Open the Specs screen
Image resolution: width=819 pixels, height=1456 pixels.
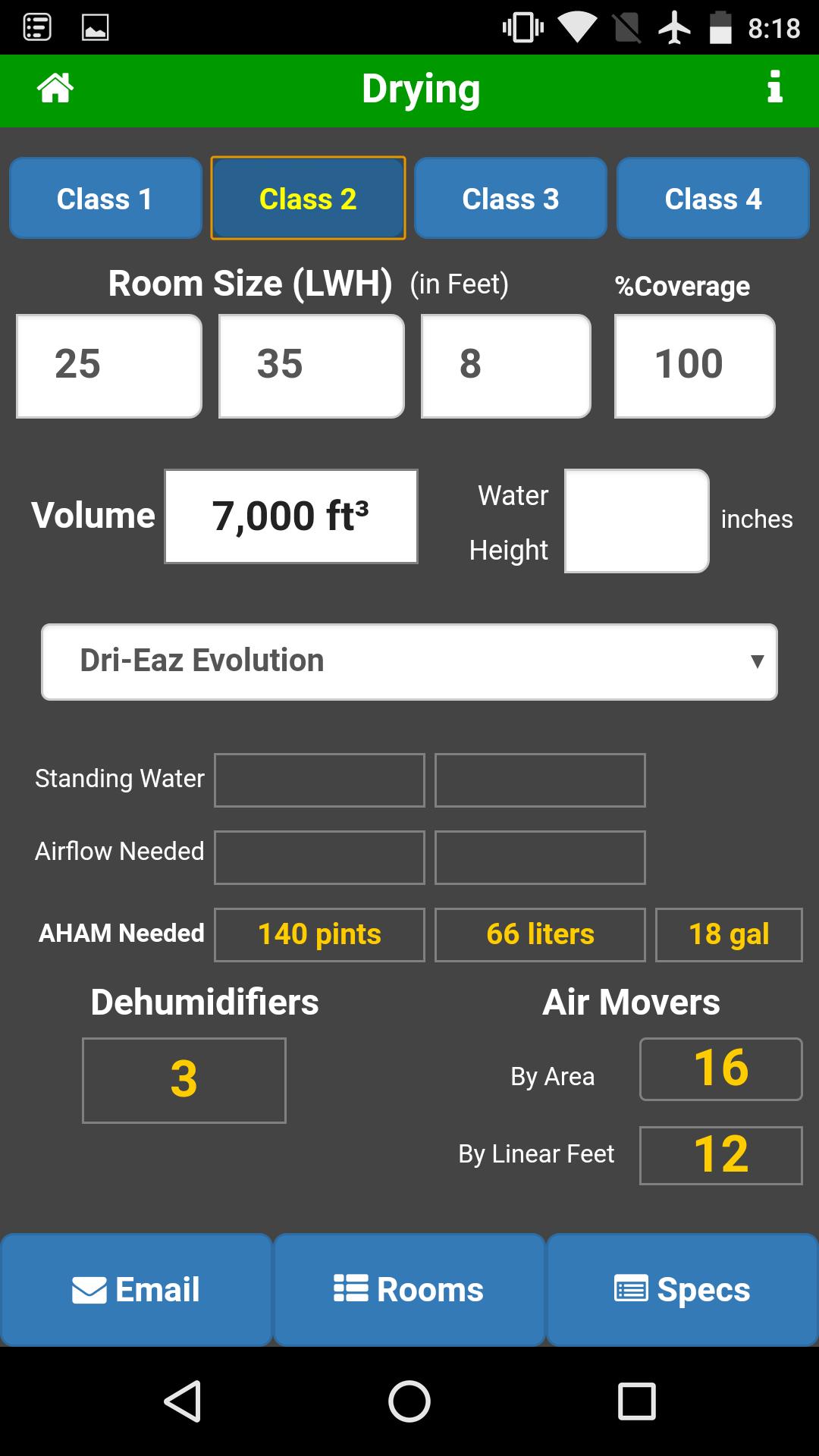point(680,1289)
